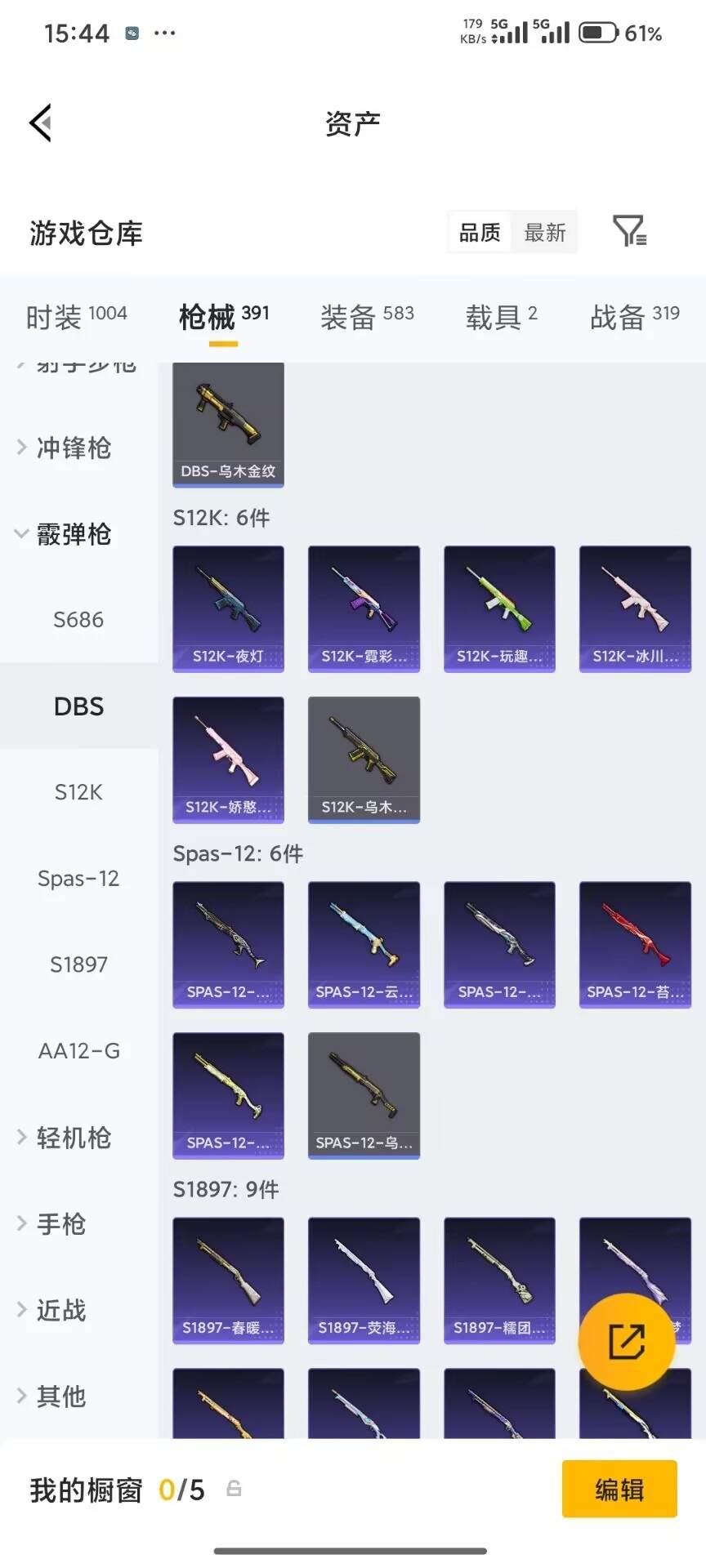Select S1897 from the weapon sidebar
This screenshot has width=706, height=1568.
(x=78, y=964)
